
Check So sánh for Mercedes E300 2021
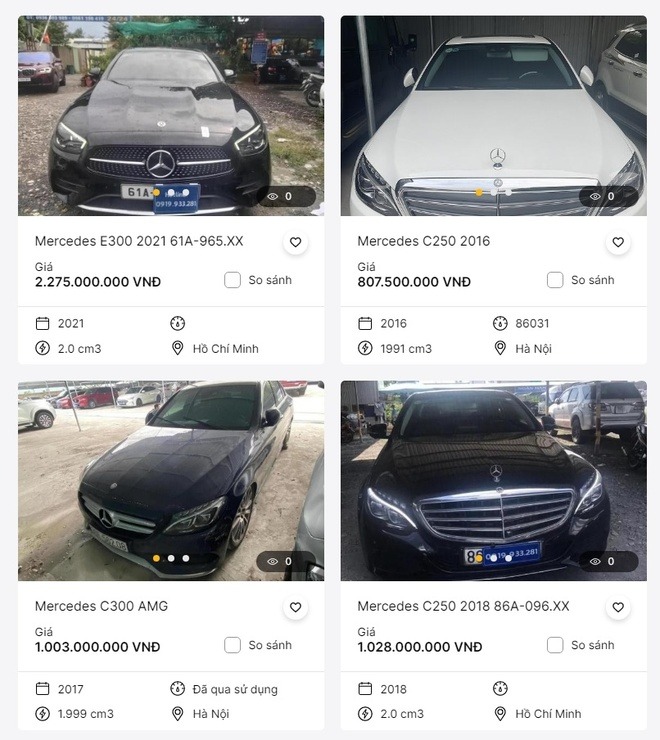pos(233,280)
